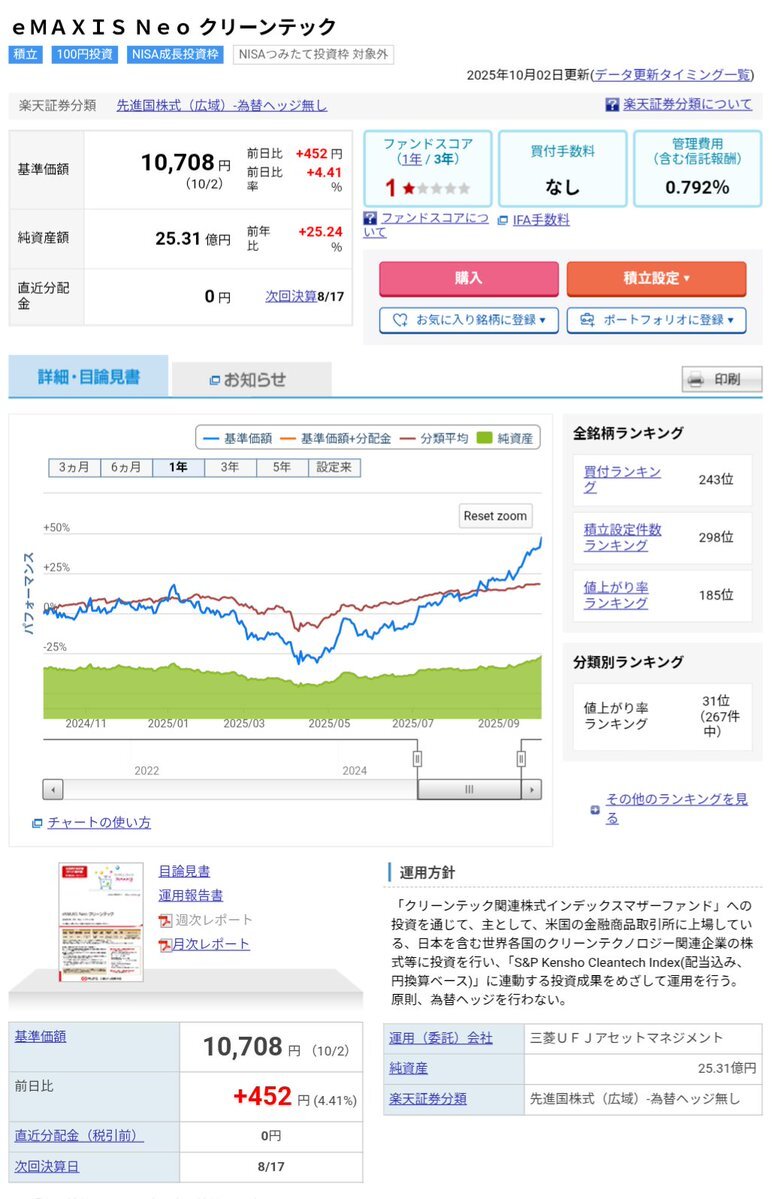Select the 6ヵ月 chart period
The image size is (774, 1199).
(126, 467)
